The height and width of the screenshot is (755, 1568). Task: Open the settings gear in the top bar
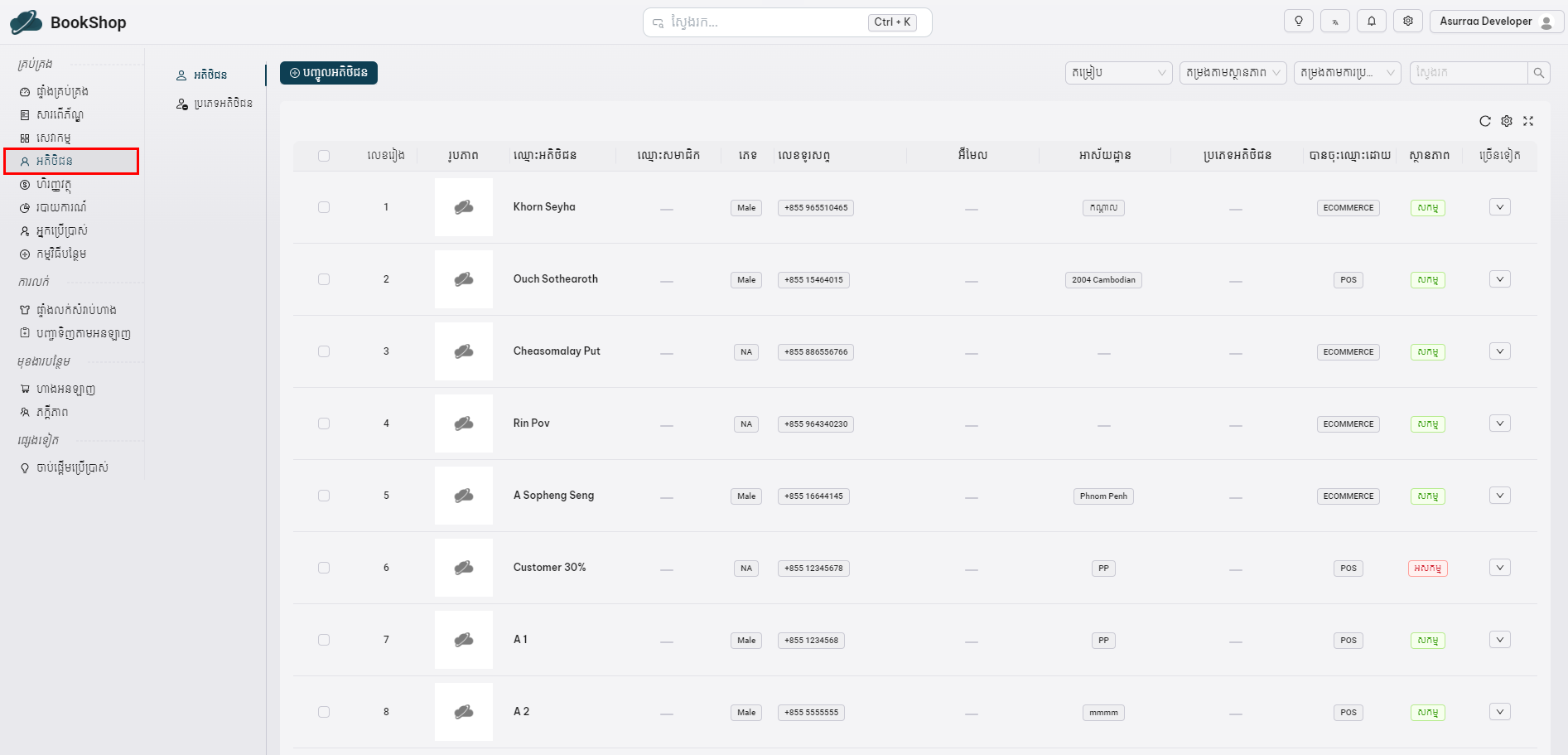pyautogui.click(x=1408, y=22)
